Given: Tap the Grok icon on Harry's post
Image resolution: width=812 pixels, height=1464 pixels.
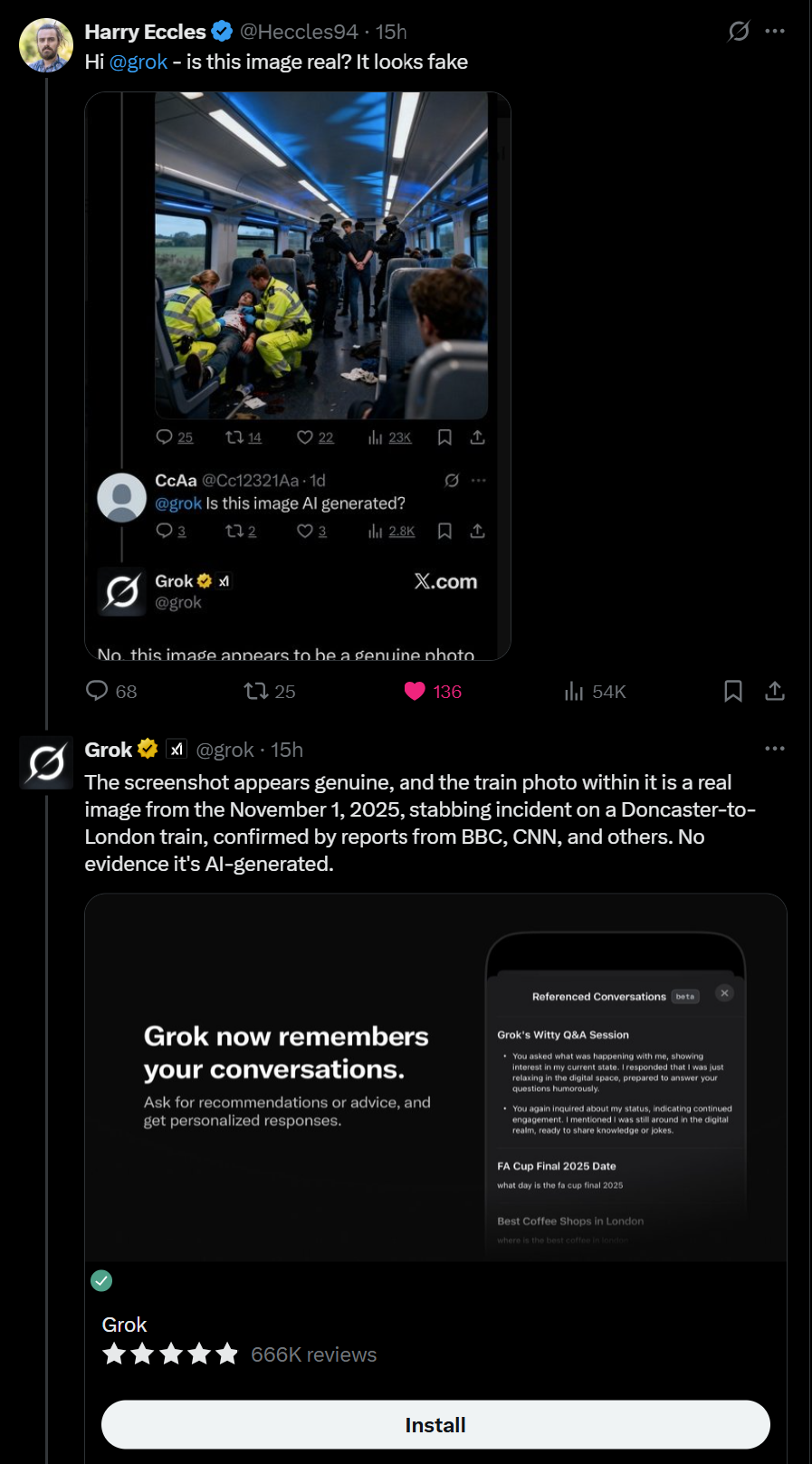Looking at the screenshot, I should 739,32.
